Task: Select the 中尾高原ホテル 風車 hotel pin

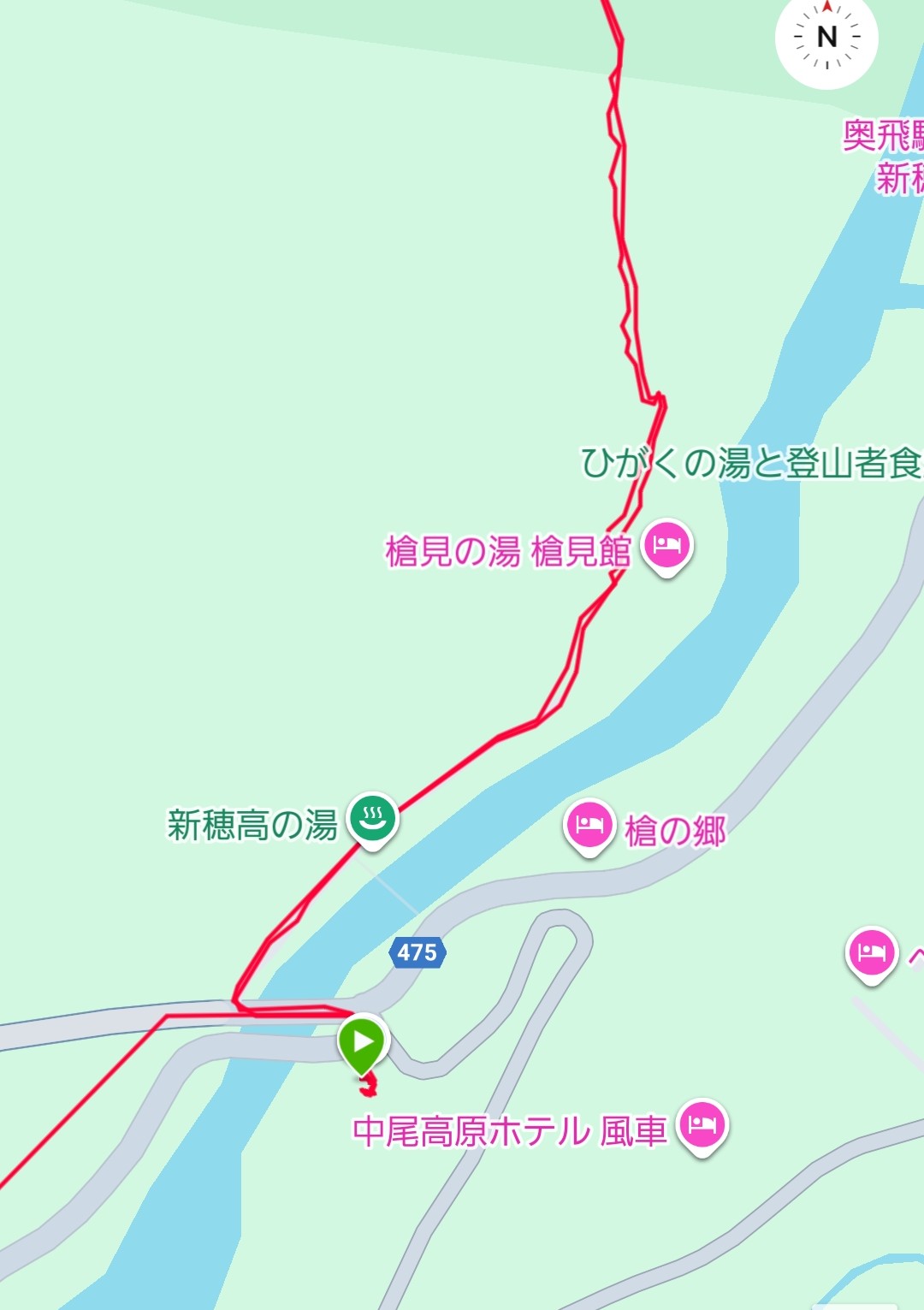Action: (702, 1125)
